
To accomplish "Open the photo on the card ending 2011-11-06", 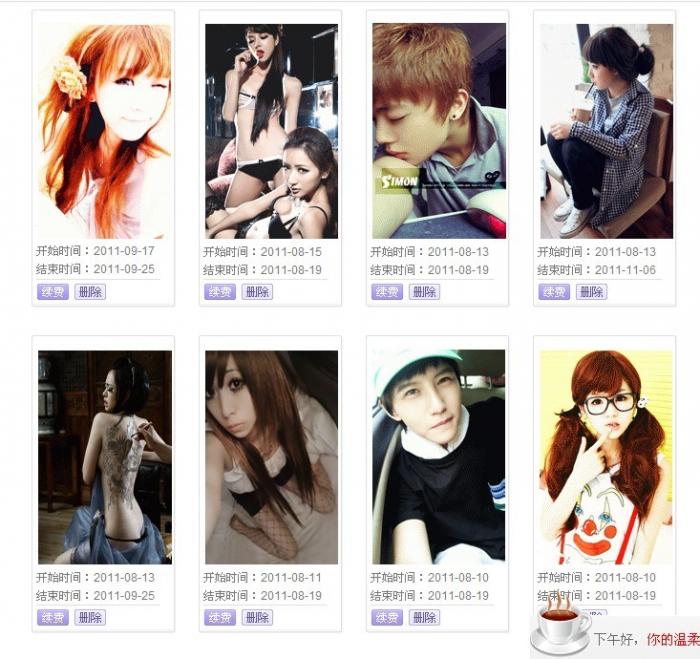I will tap(606, 131).
